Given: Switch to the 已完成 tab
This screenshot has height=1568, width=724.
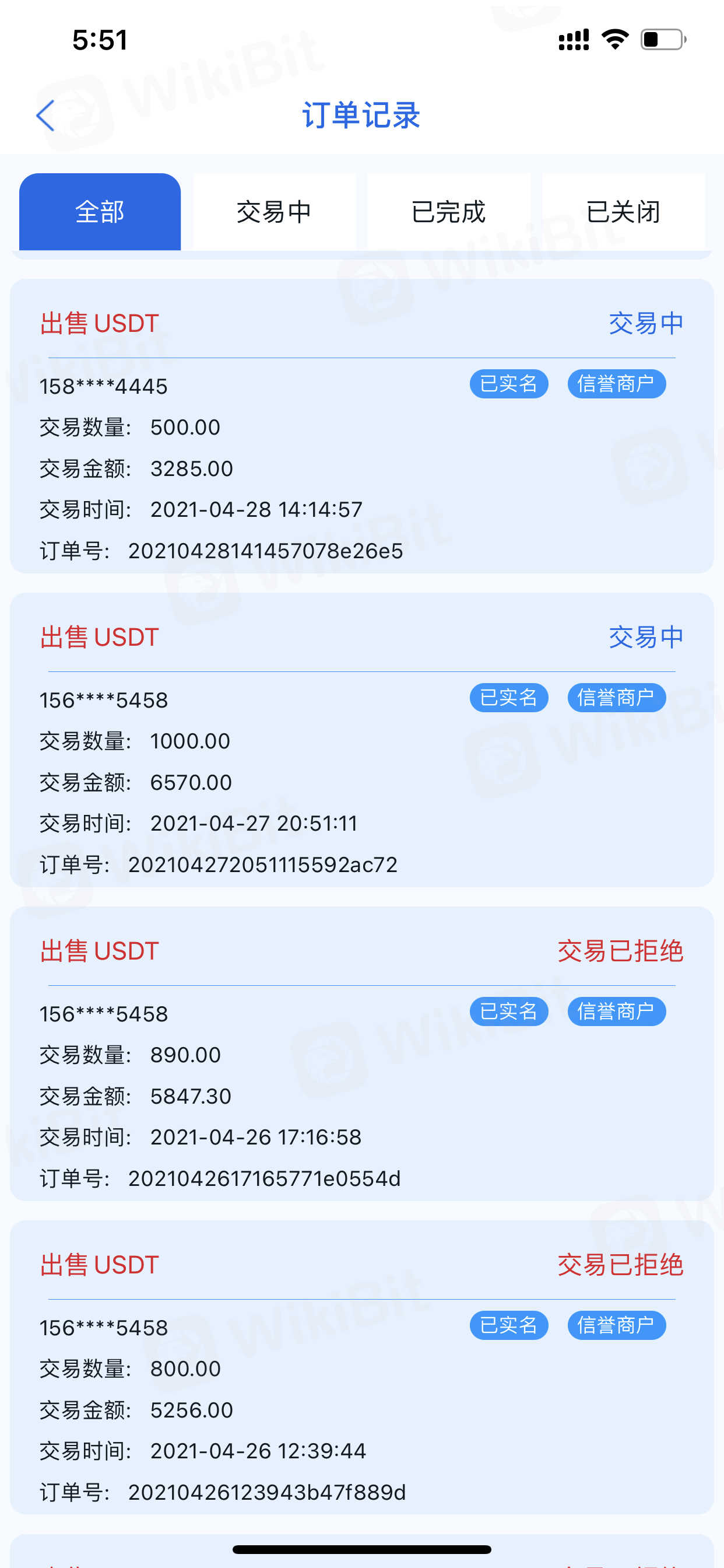Looking at the screenshot, I should coord(448,212).
